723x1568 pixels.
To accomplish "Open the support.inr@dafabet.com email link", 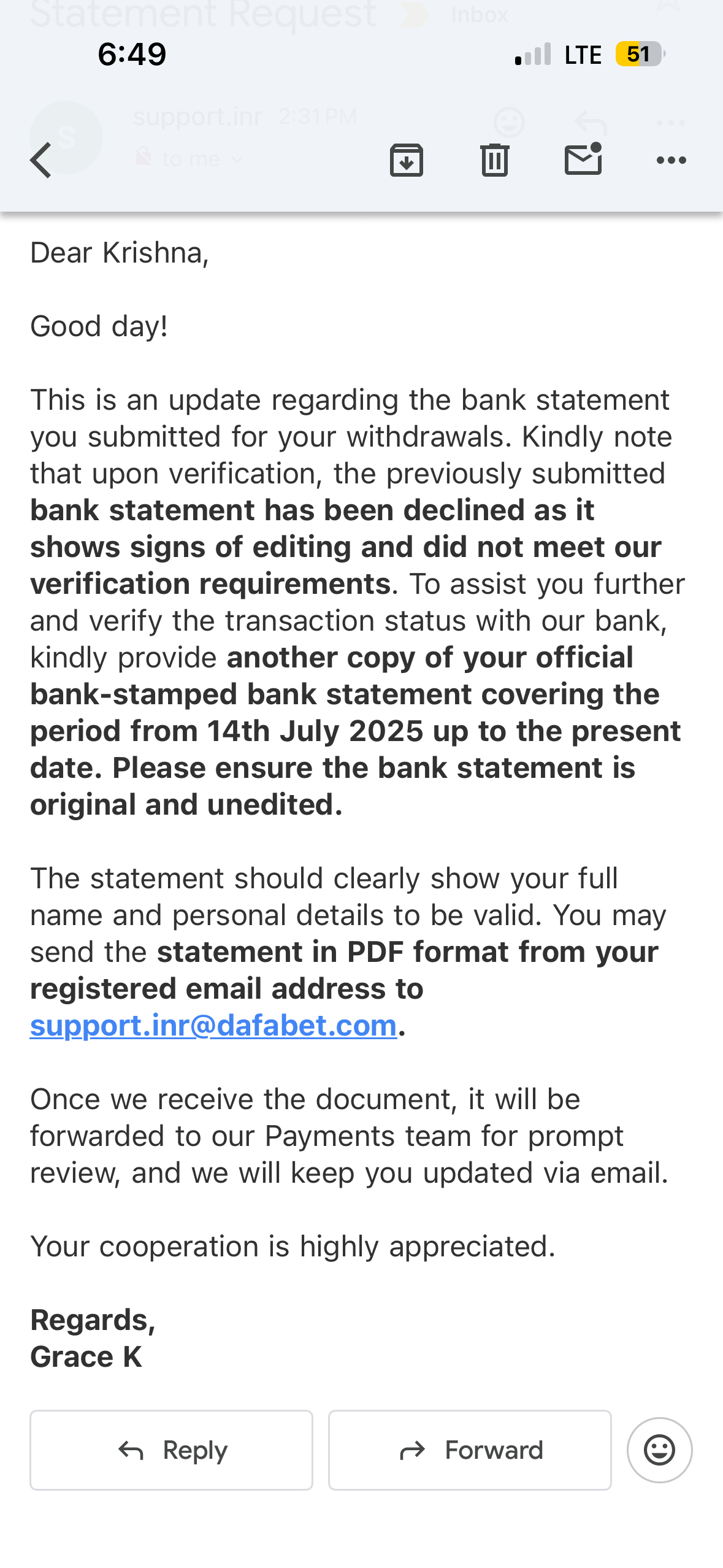I will 213,1026.
